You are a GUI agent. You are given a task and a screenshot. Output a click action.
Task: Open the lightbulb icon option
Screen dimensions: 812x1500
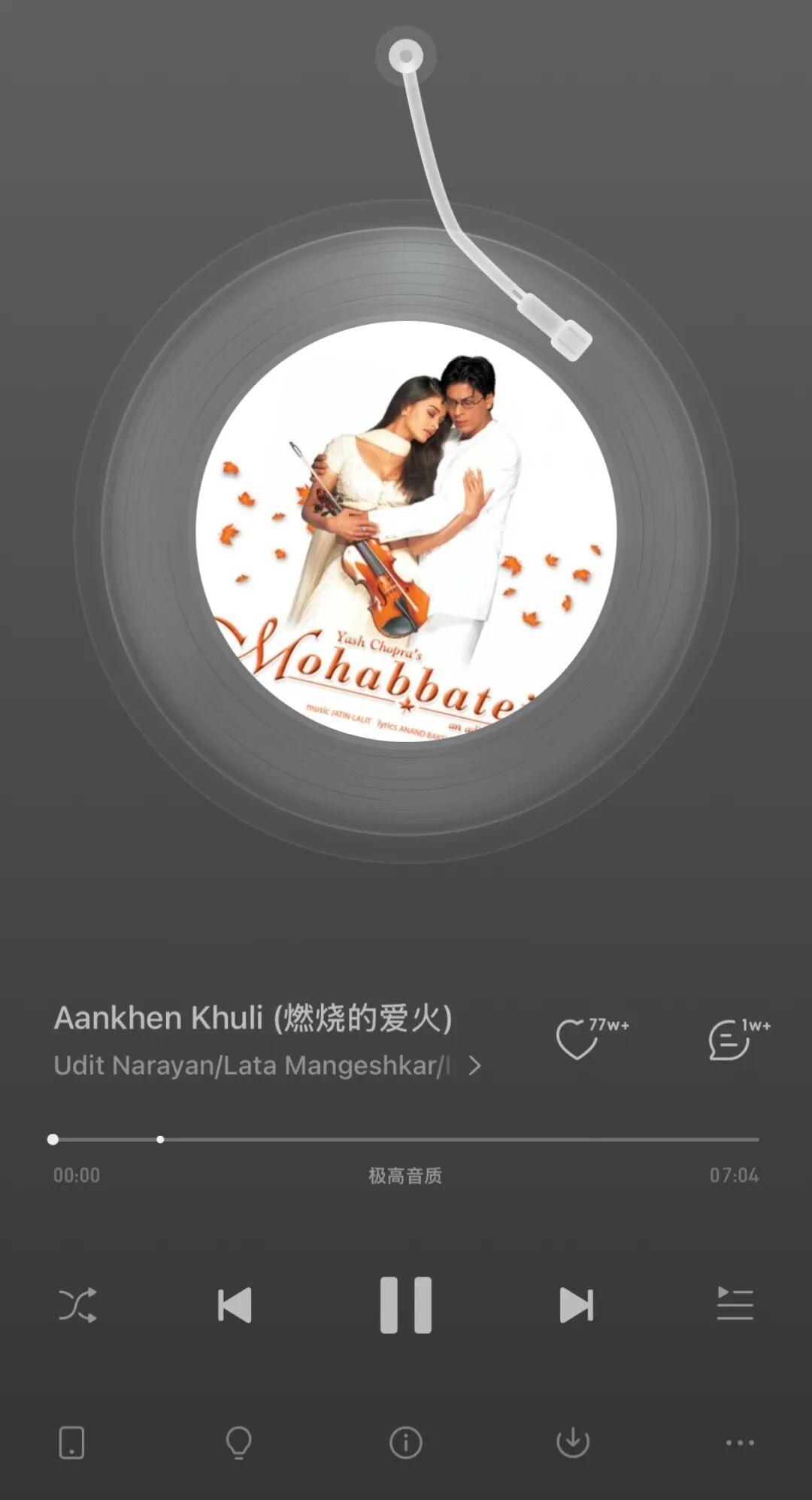pyautogui.click(x=238, y=1442)
